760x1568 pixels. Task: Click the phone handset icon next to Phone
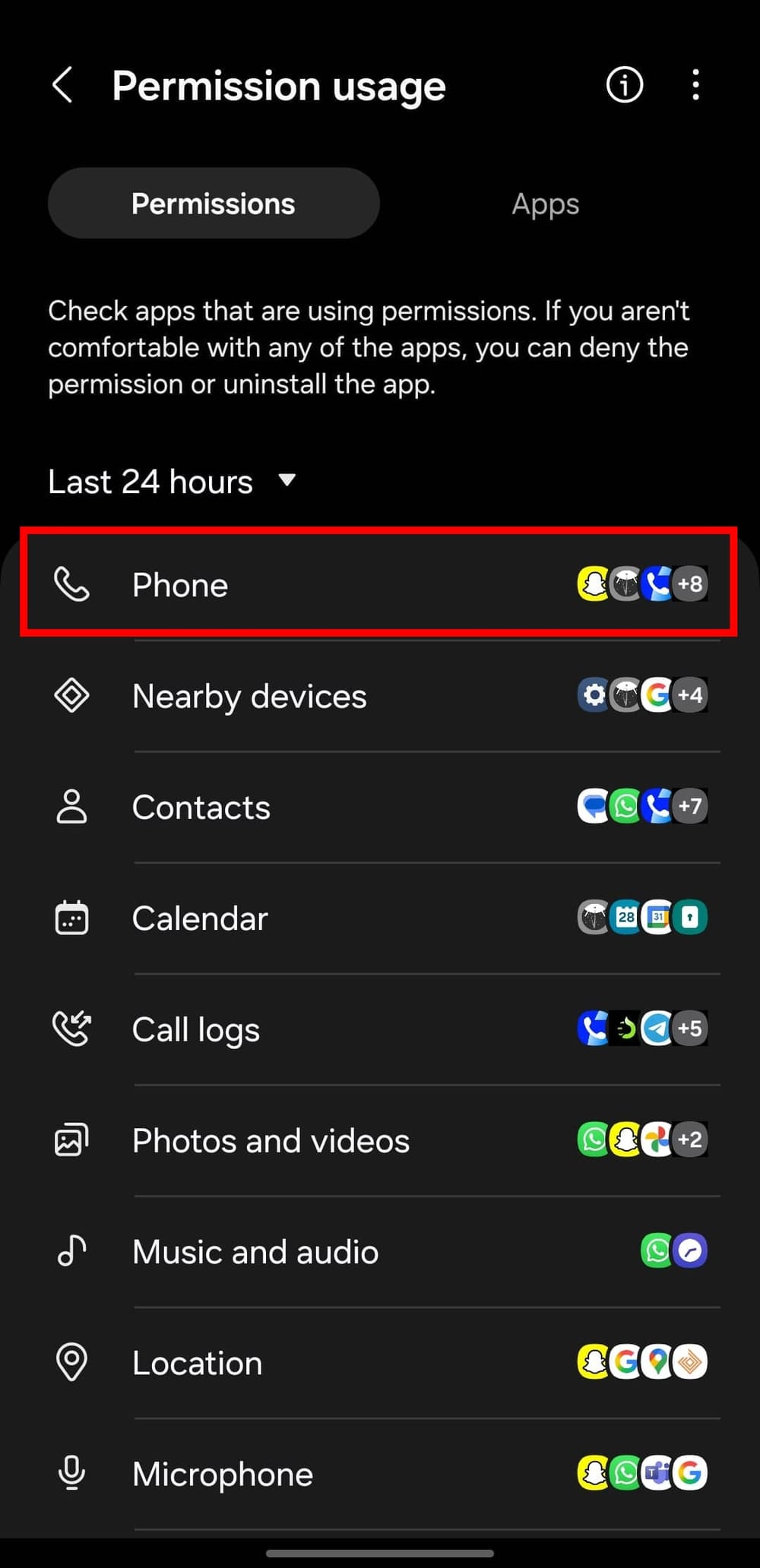(x=71, y=584)
